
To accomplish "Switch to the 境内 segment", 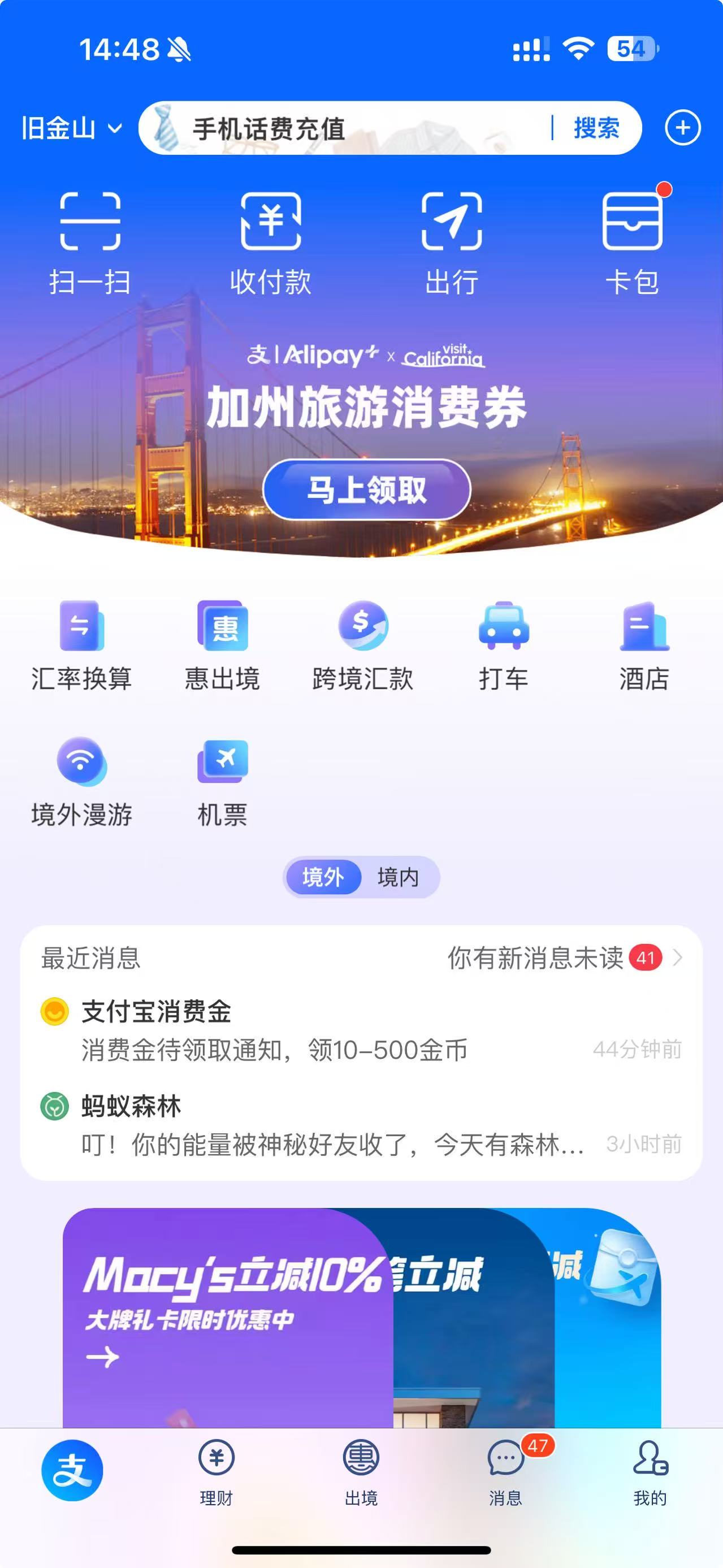I will [x=398, y=877].
